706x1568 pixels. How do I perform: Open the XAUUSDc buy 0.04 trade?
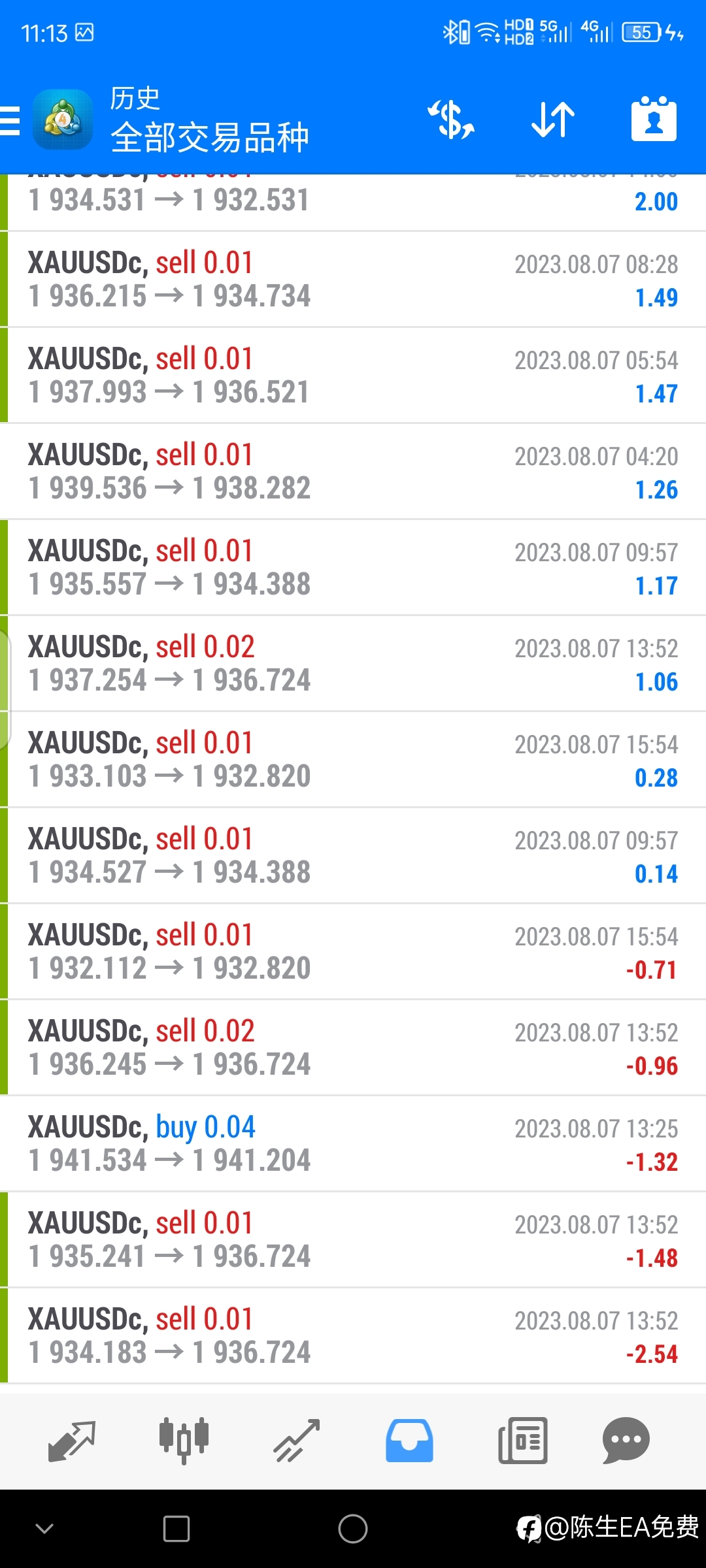coord(353,1143)
